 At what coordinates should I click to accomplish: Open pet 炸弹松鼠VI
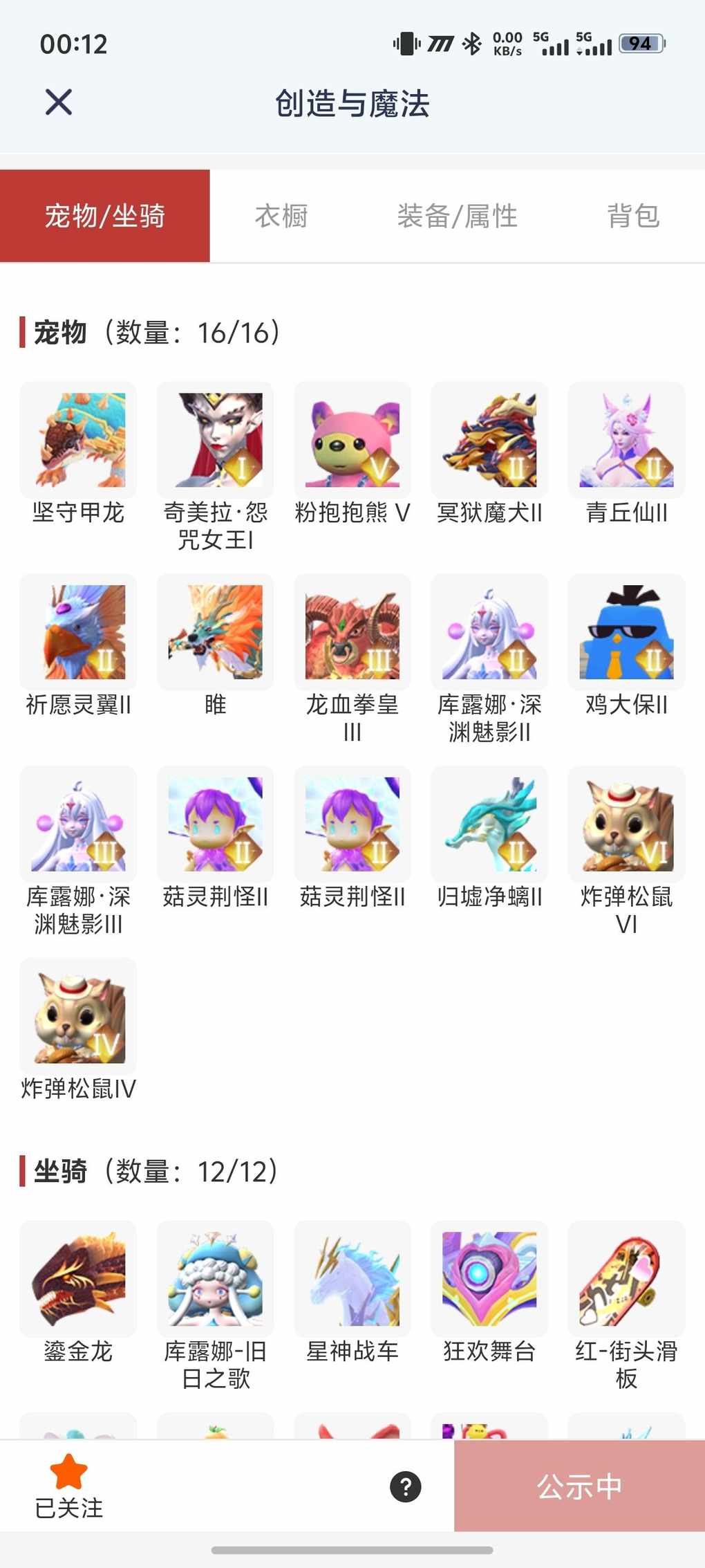pyautogui.click(x=626, y=824)
